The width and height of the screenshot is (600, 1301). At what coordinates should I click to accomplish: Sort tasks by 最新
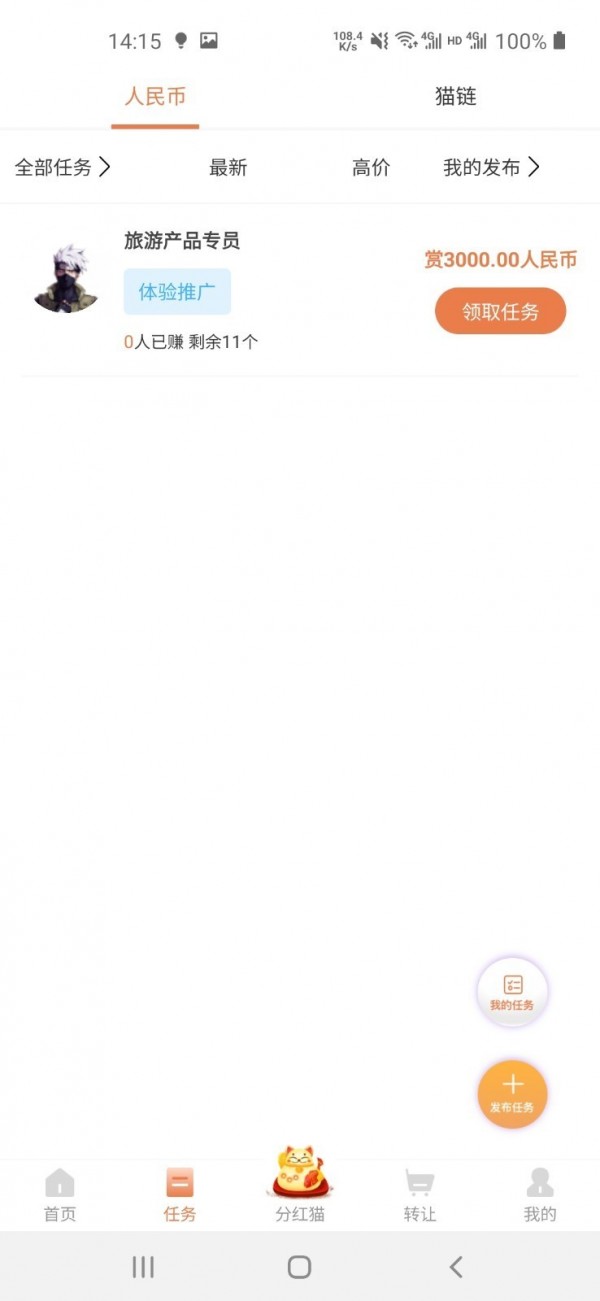[x=228, y=168]
